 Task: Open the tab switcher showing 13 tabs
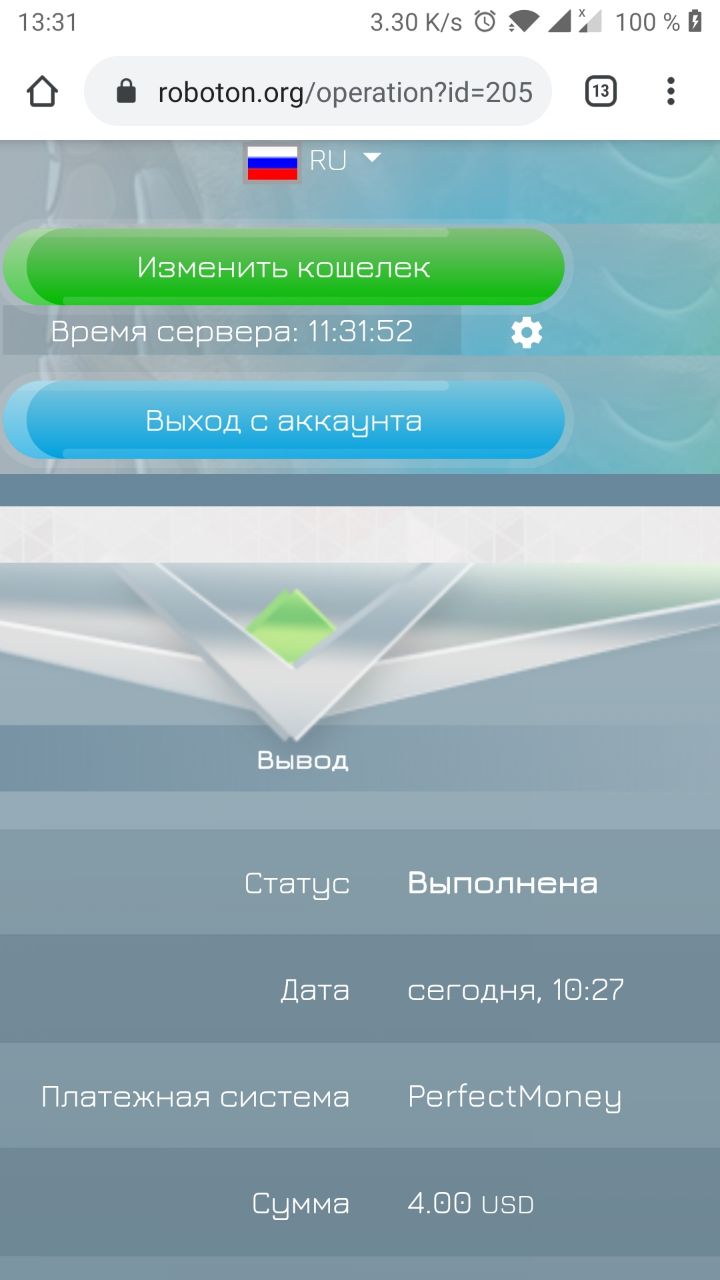click(x=600, y=92)
